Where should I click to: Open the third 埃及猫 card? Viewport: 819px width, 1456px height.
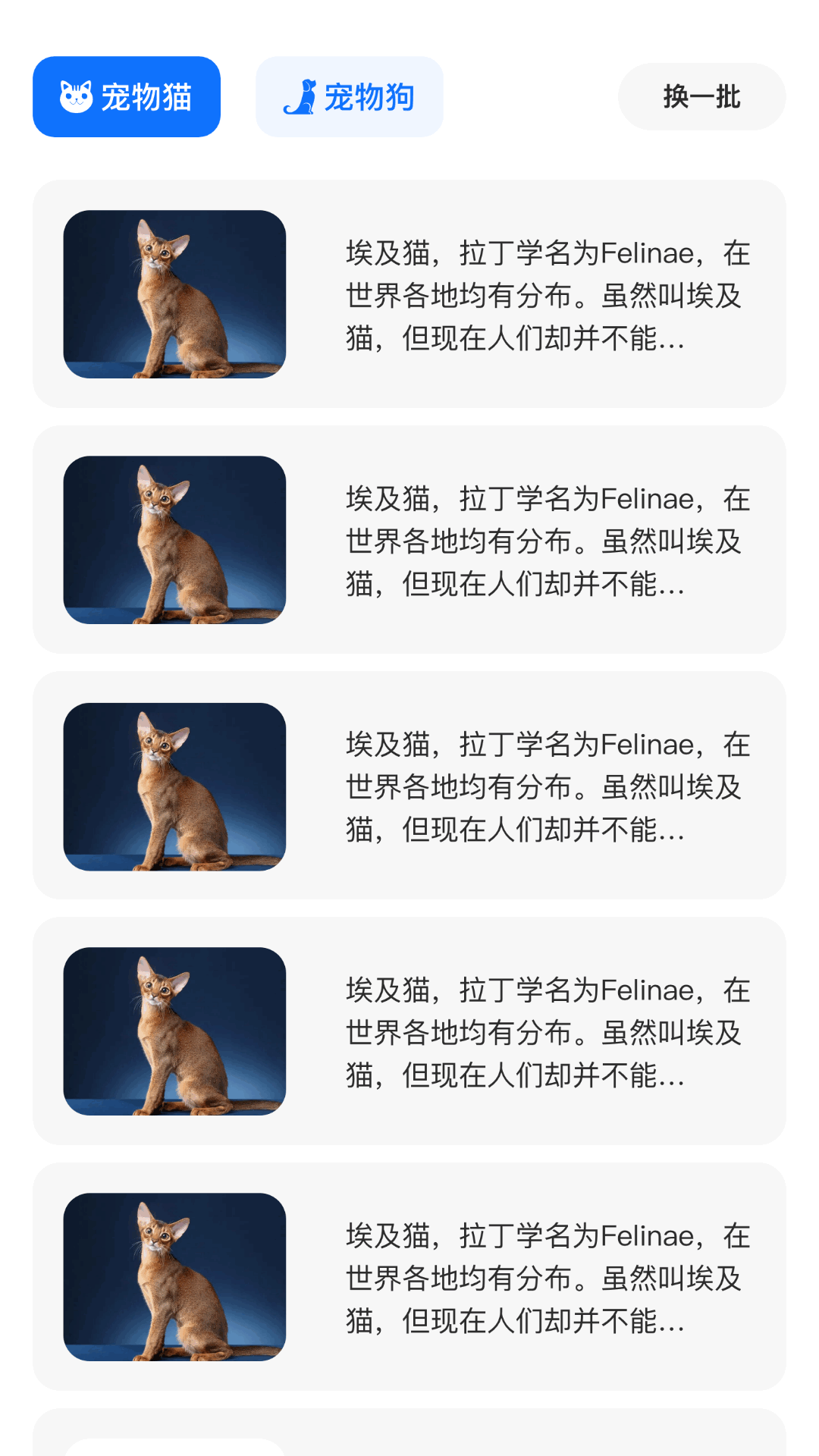pos(409,786)
